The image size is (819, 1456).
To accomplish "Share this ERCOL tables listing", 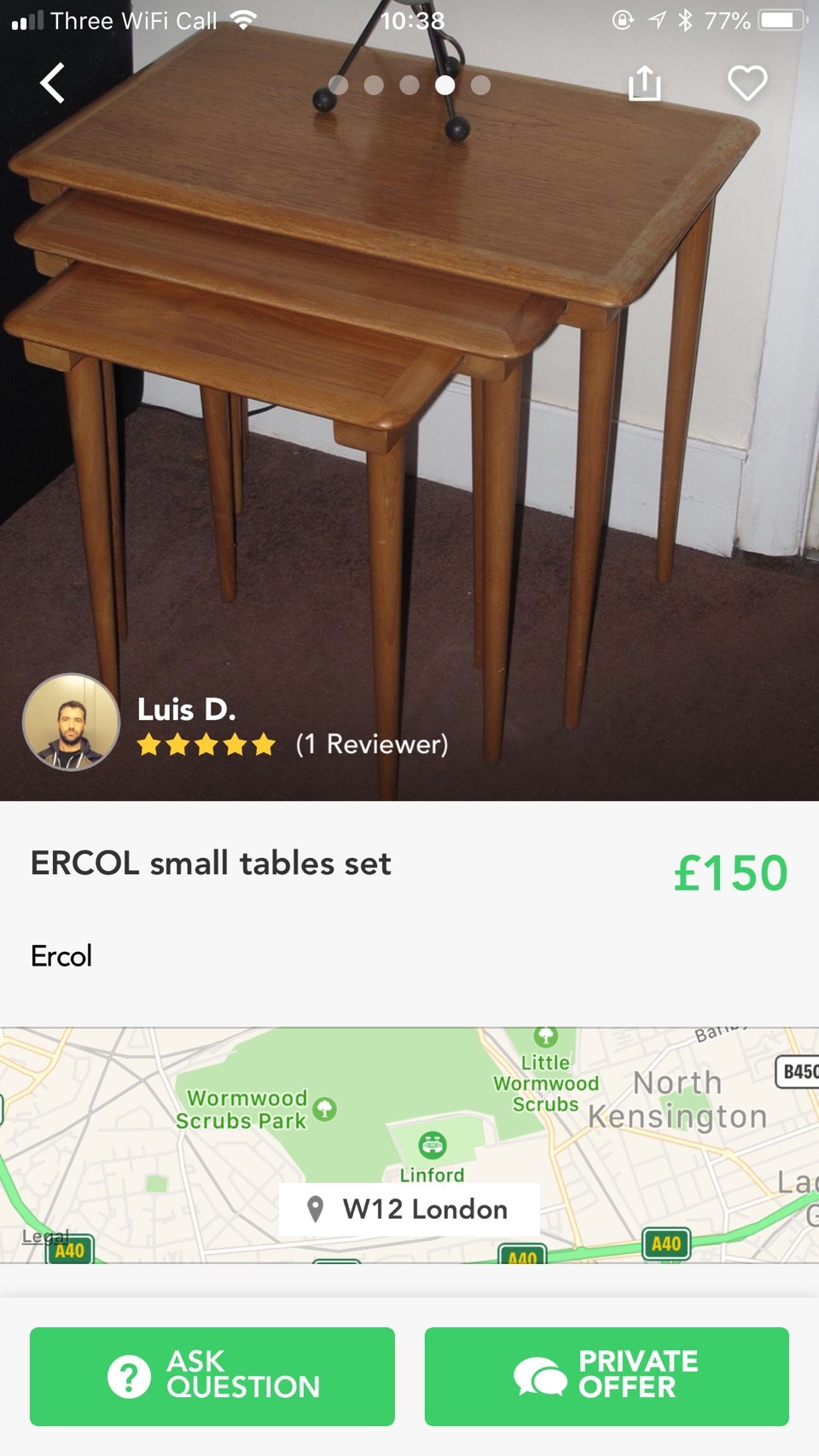I will click(644, 84).
